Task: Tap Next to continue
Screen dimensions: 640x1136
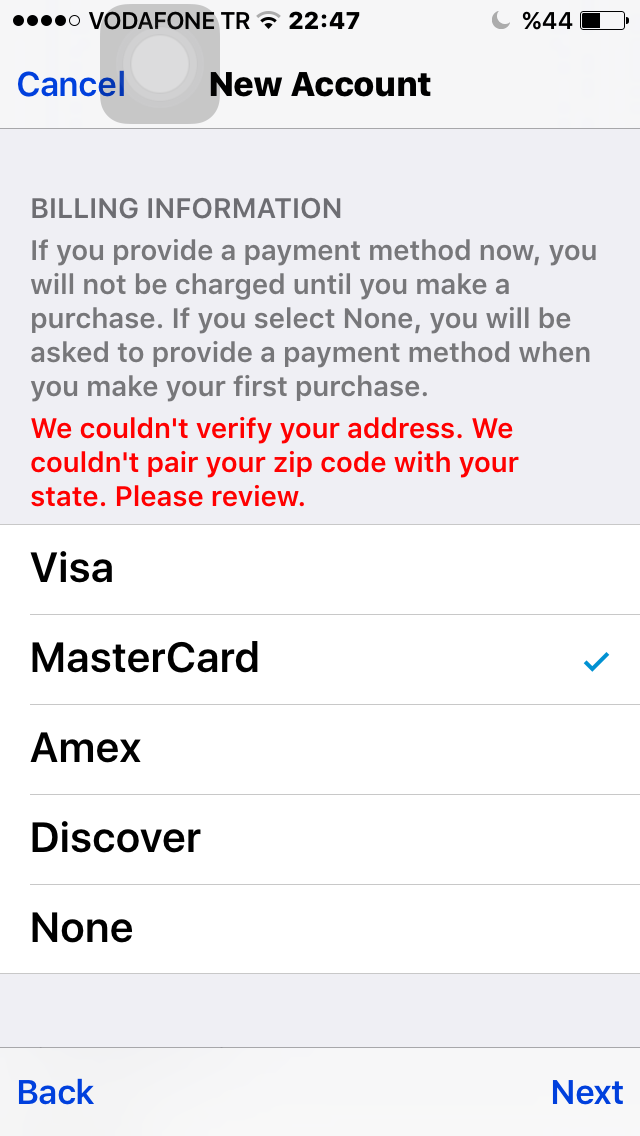Action: [x=587, y=1092]
